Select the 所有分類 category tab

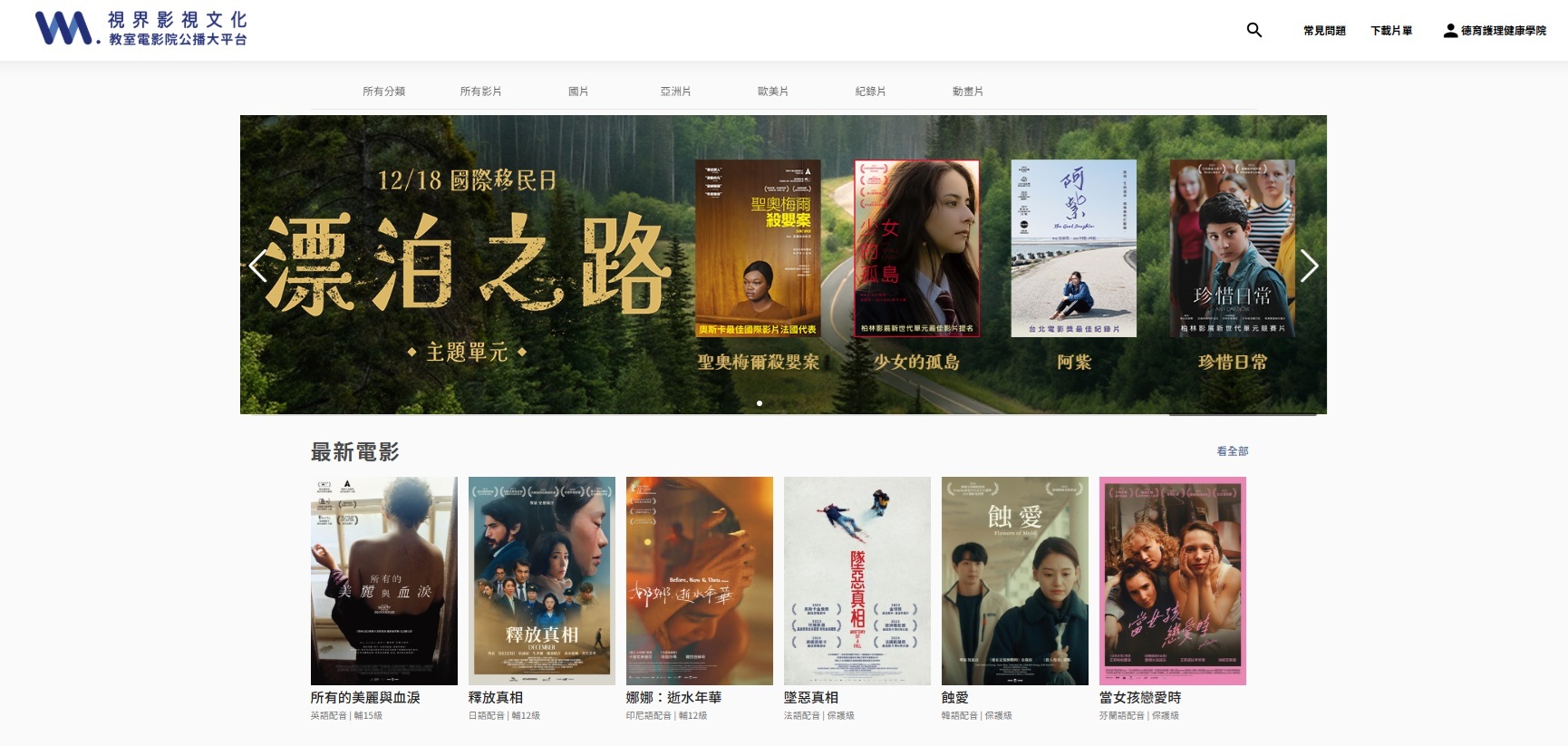pyautogui.click(x=383, y=92)
